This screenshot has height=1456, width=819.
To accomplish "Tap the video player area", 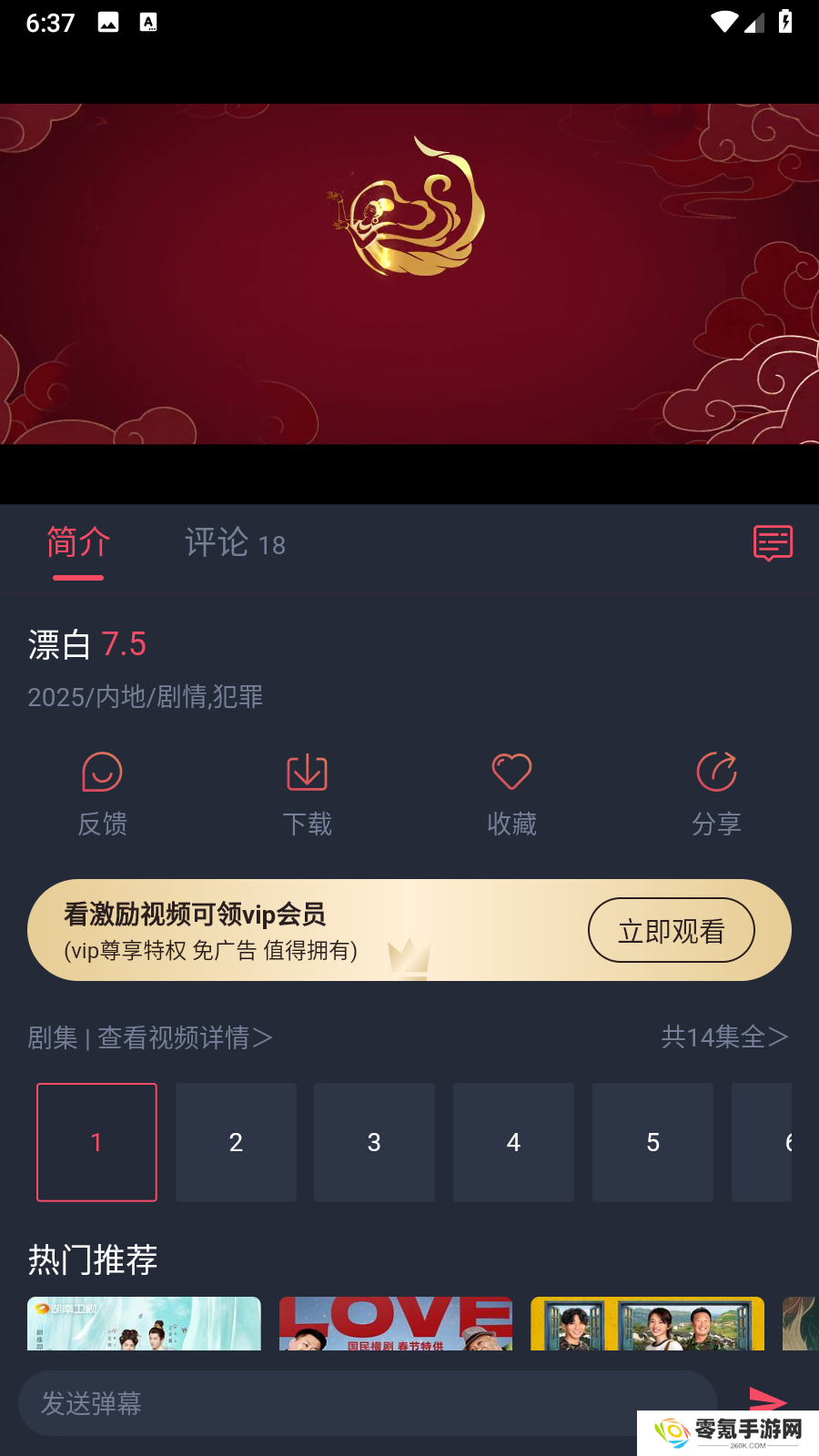I will pos(409,273).
